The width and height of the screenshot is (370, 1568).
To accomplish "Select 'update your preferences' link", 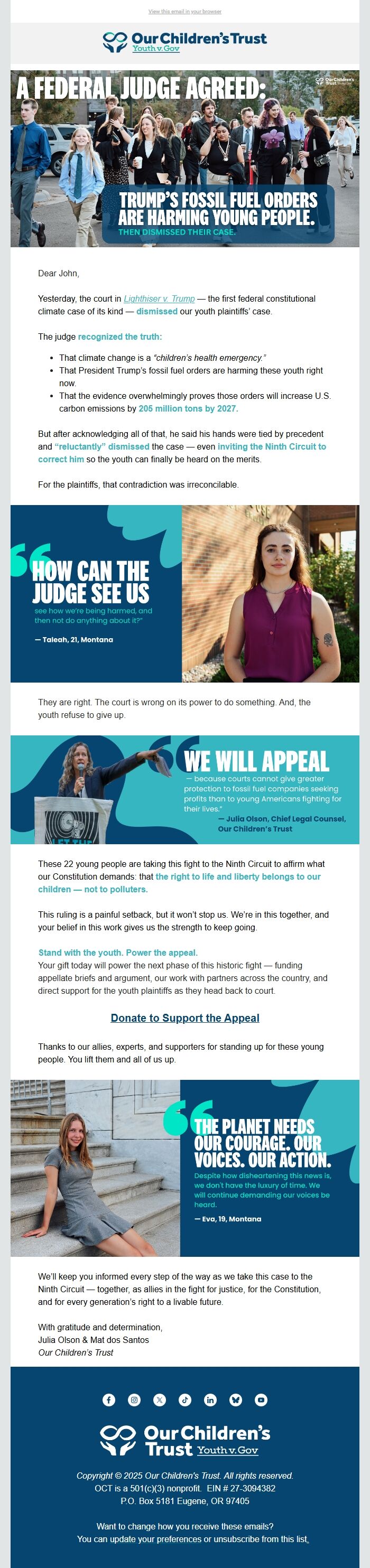I will tap(155, 1539).
